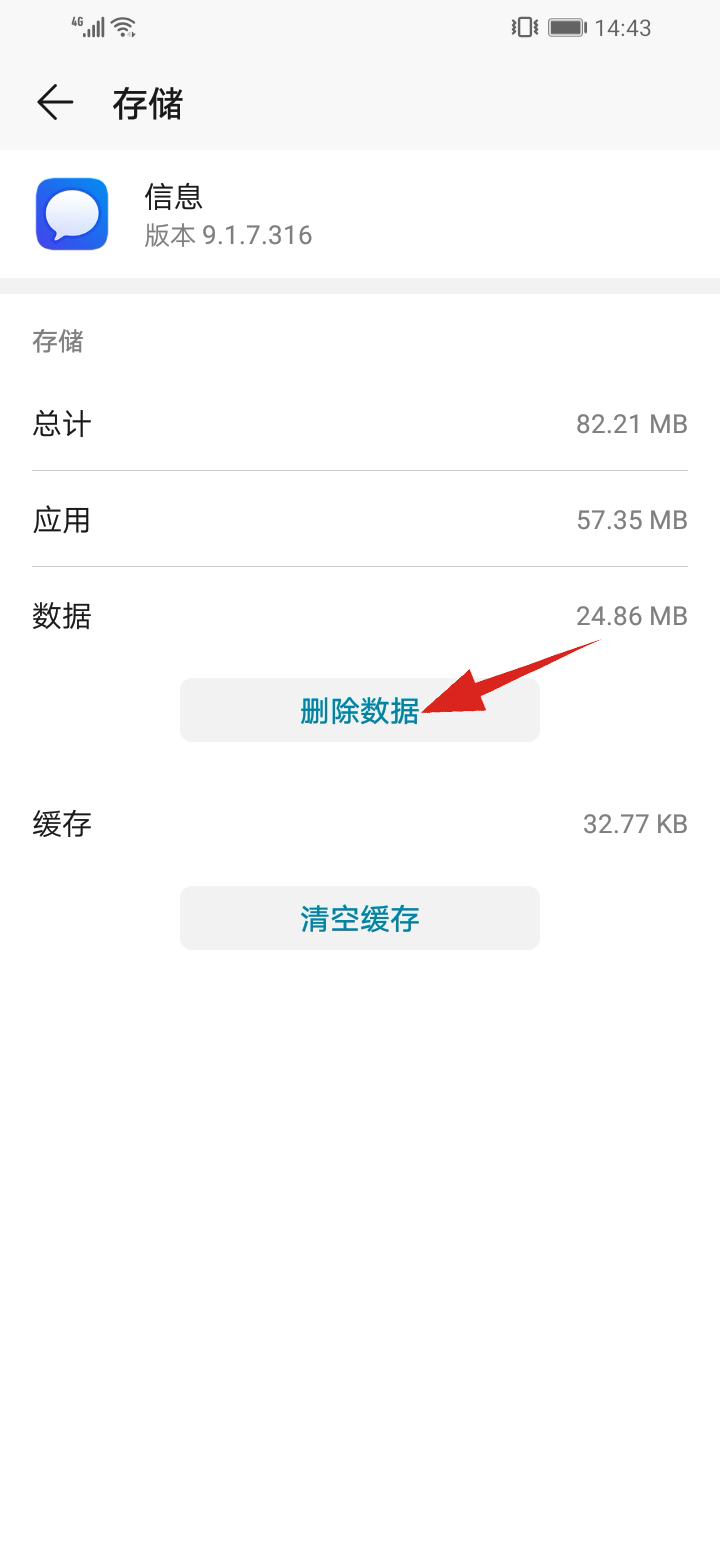This screenshot has width=720, height=1560.
Task: Go back from the 存储 screen
Action: (55, 102)
